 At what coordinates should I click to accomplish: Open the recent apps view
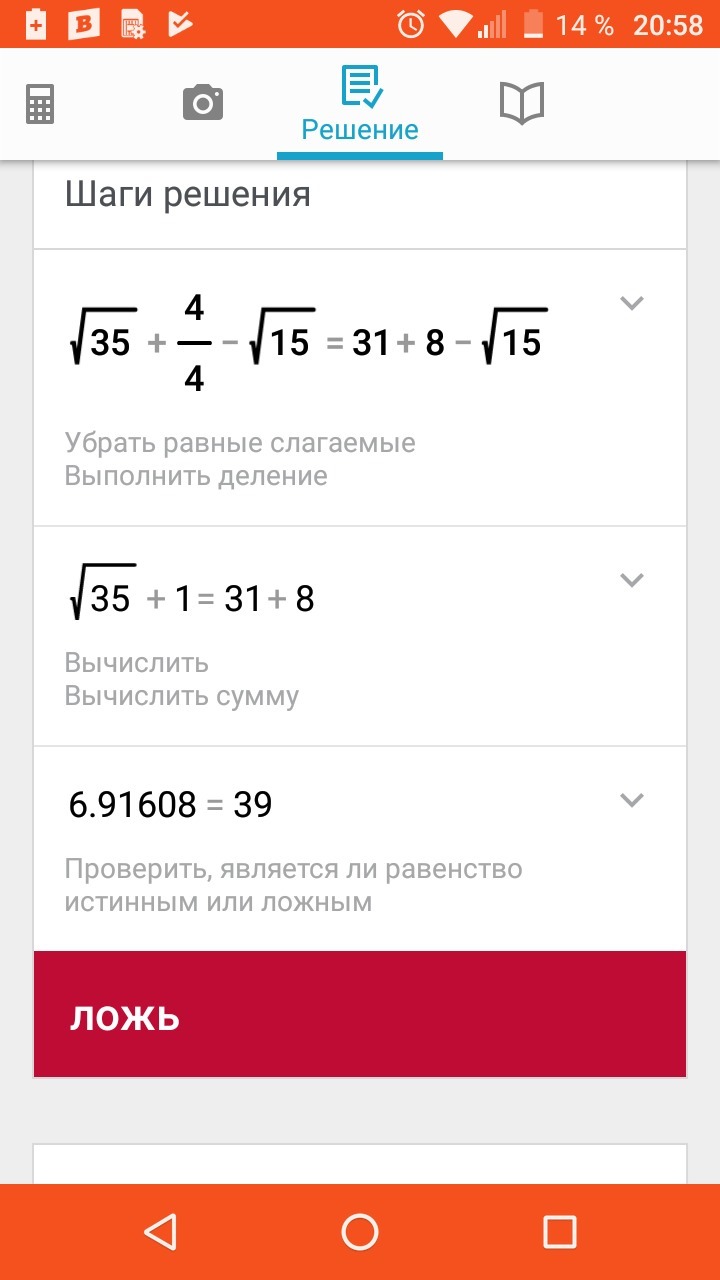pos(559,1232)
